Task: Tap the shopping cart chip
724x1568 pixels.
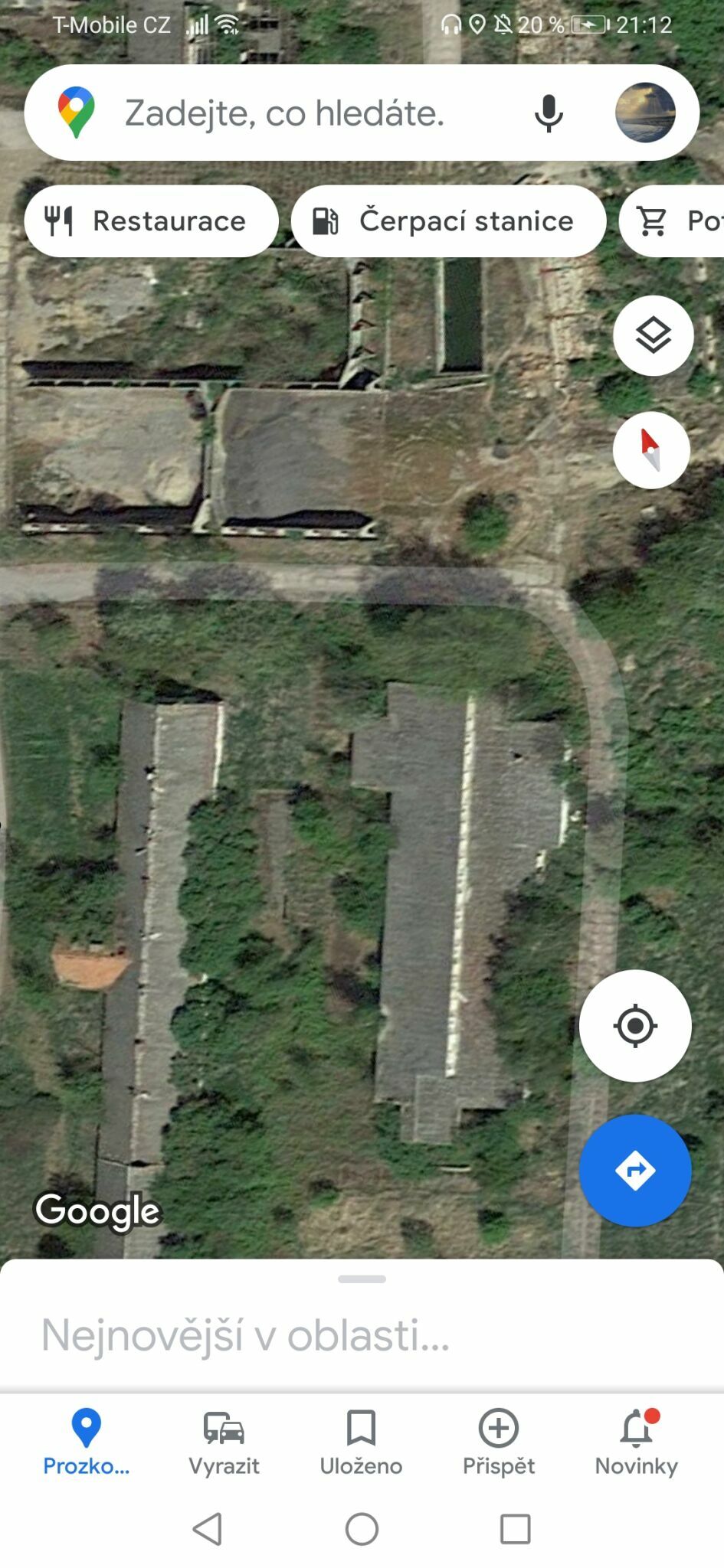Action: coord(672,221)
